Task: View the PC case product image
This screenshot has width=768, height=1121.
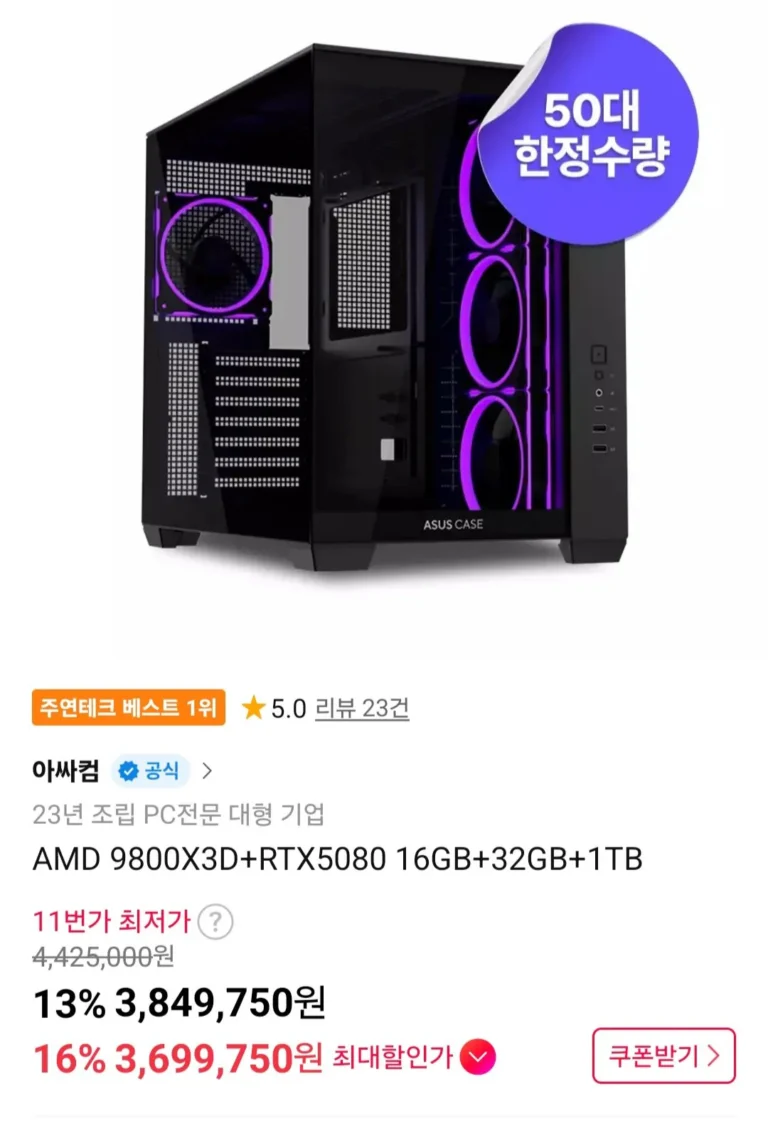Action: [384, 310]
